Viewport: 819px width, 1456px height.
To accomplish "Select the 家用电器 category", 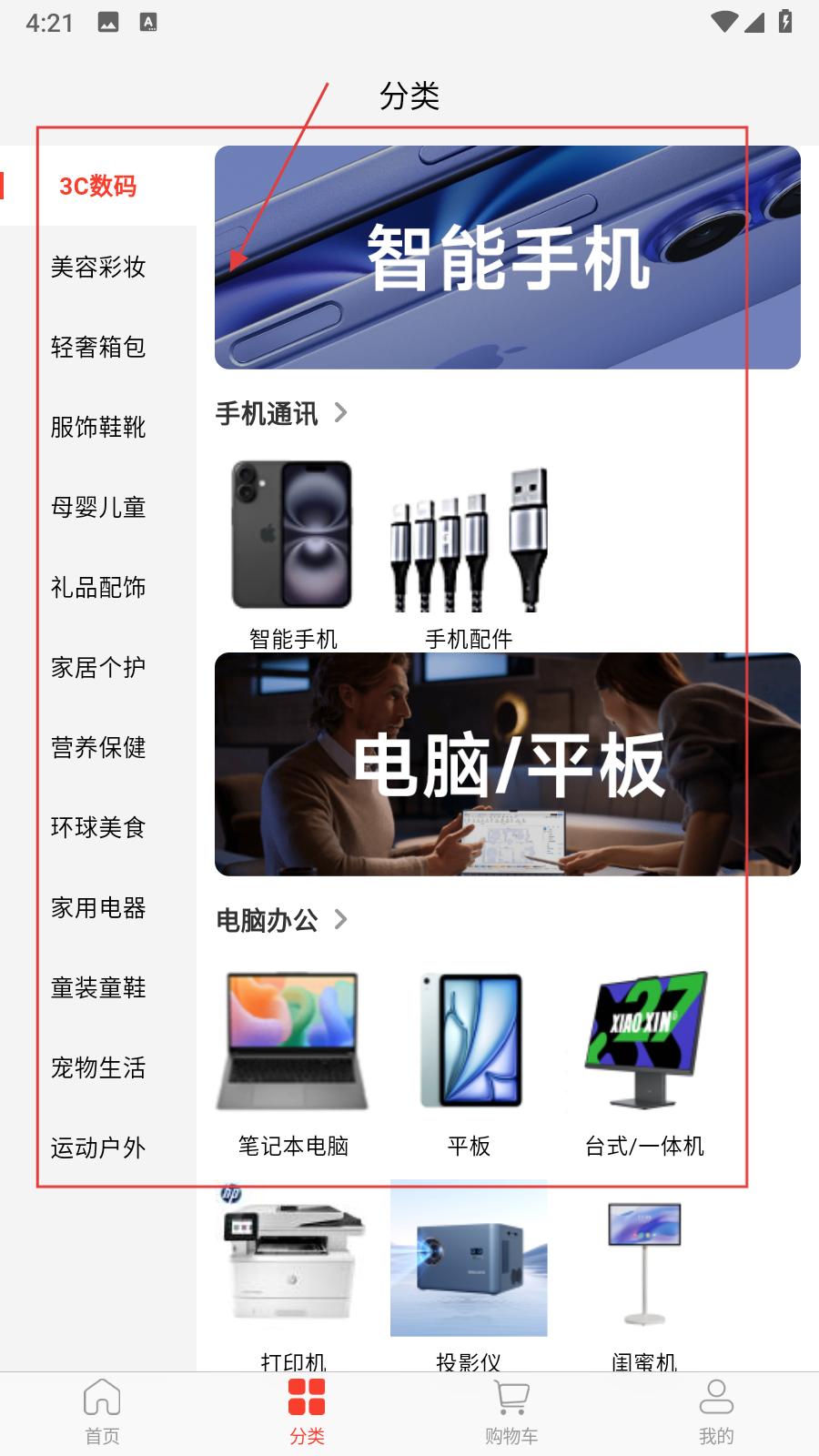I will (x=98, y=907).
